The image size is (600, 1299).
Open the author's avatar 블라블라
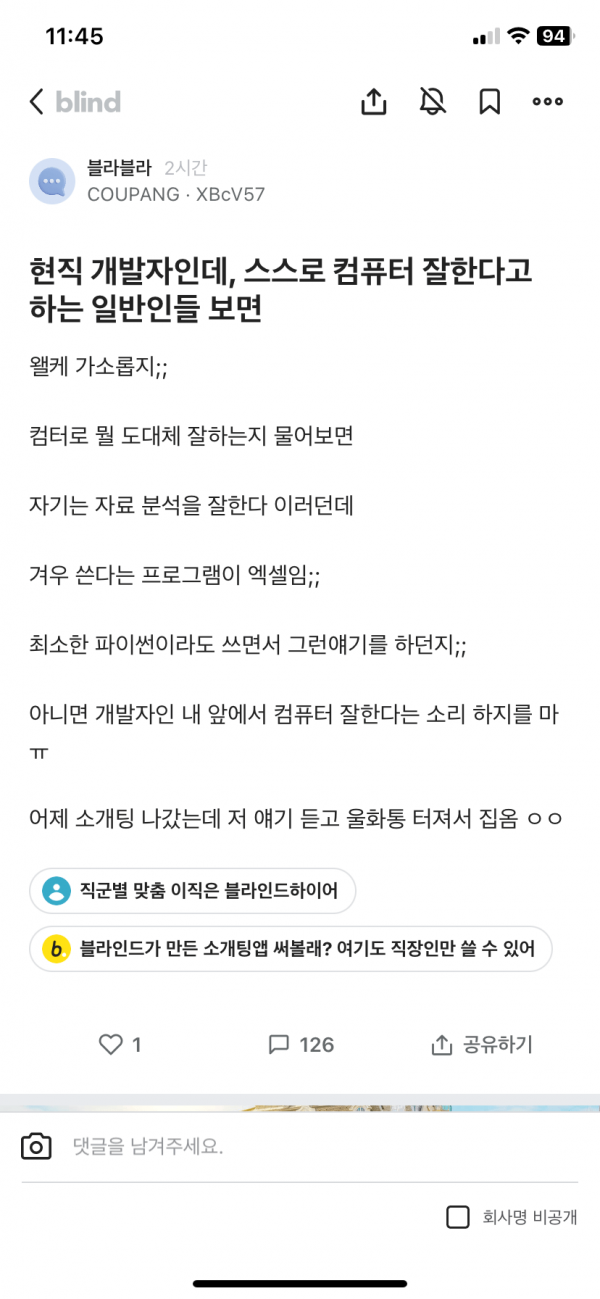pyautogui.click(x=52, y=181)
